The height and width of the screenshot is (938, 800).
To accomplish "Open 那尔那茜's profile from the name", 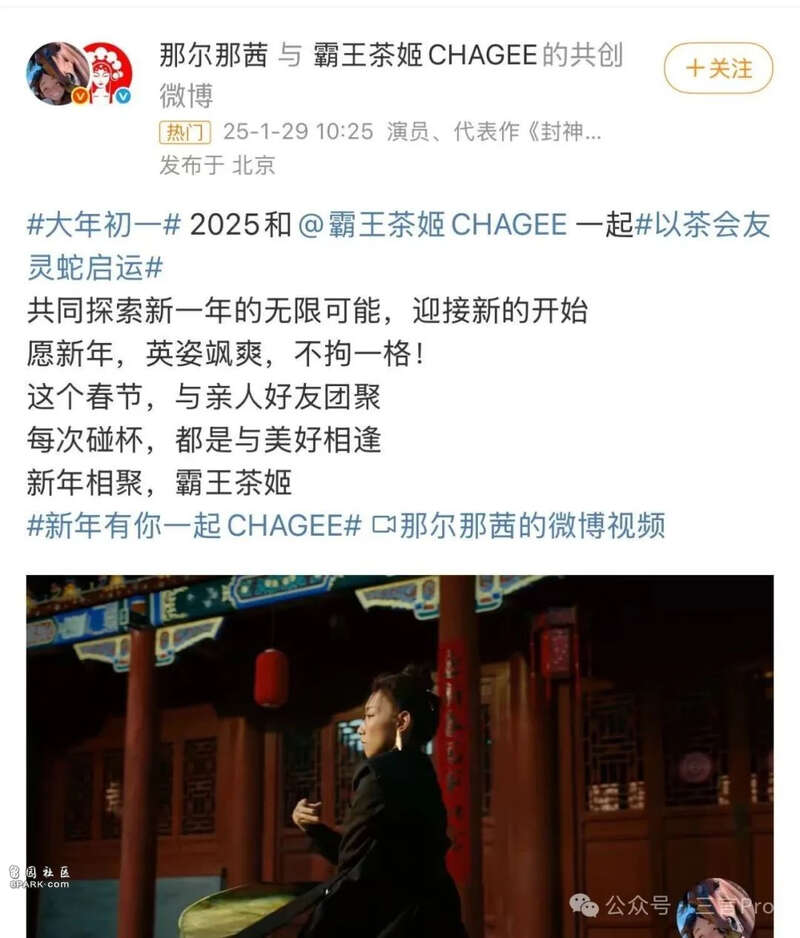I will click(x=213, y=55).
